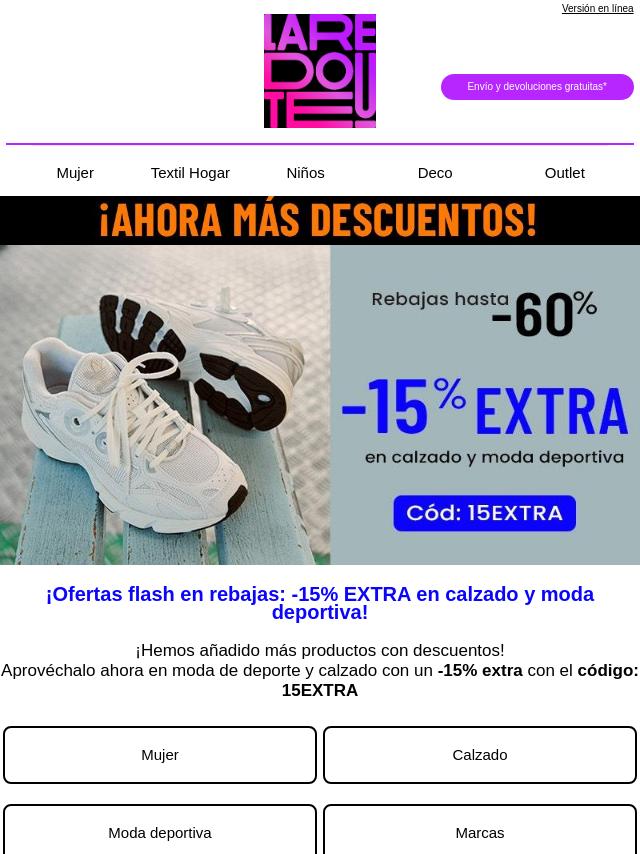Open the '¡Ahora más descuentos!' banner

click(320, 220)
